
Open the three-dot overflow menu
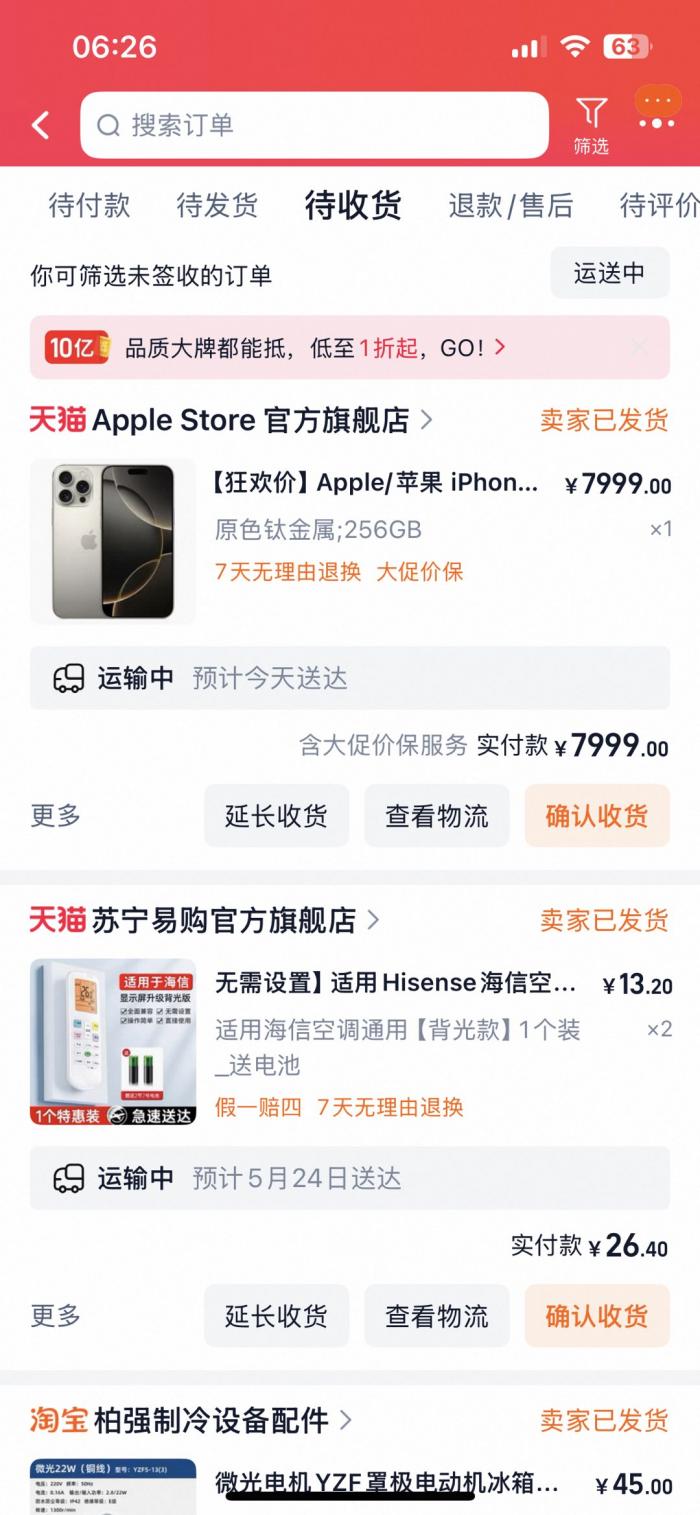coord(657,110)
